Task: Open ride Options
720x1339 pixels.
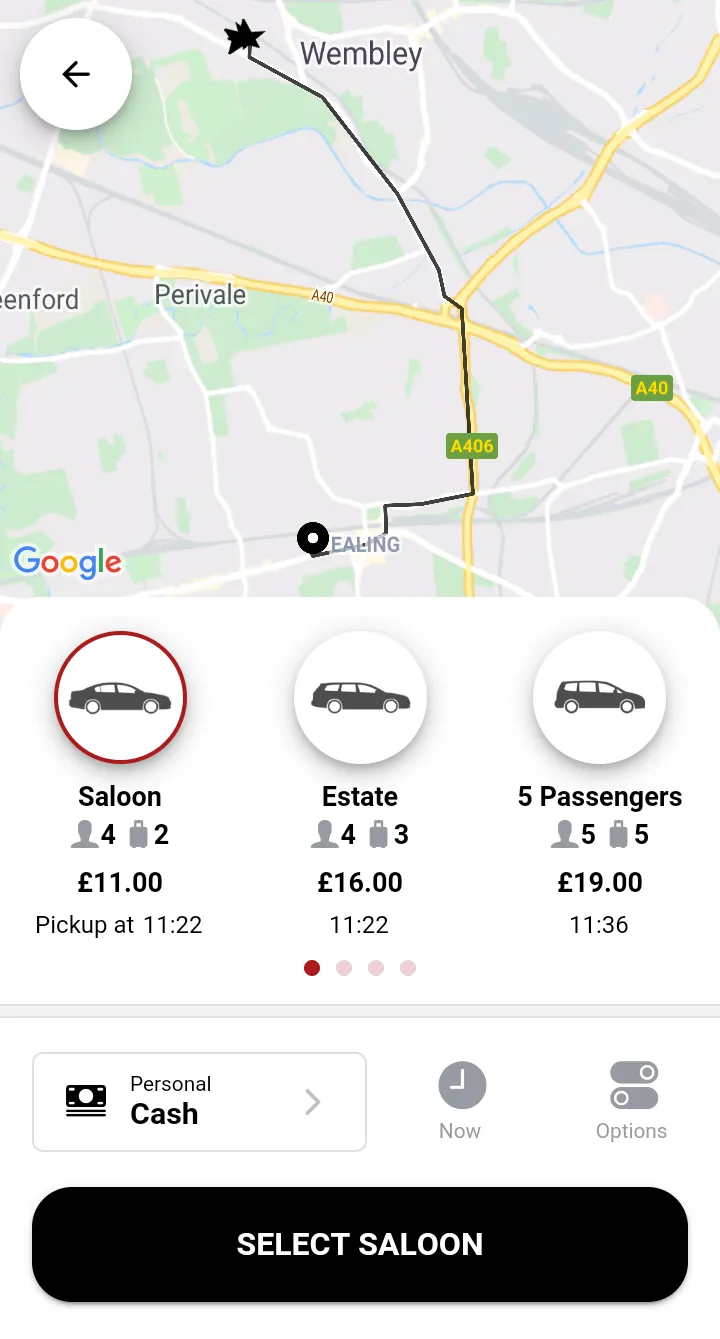Action: pyautogui.click(x=632, y=1101)
